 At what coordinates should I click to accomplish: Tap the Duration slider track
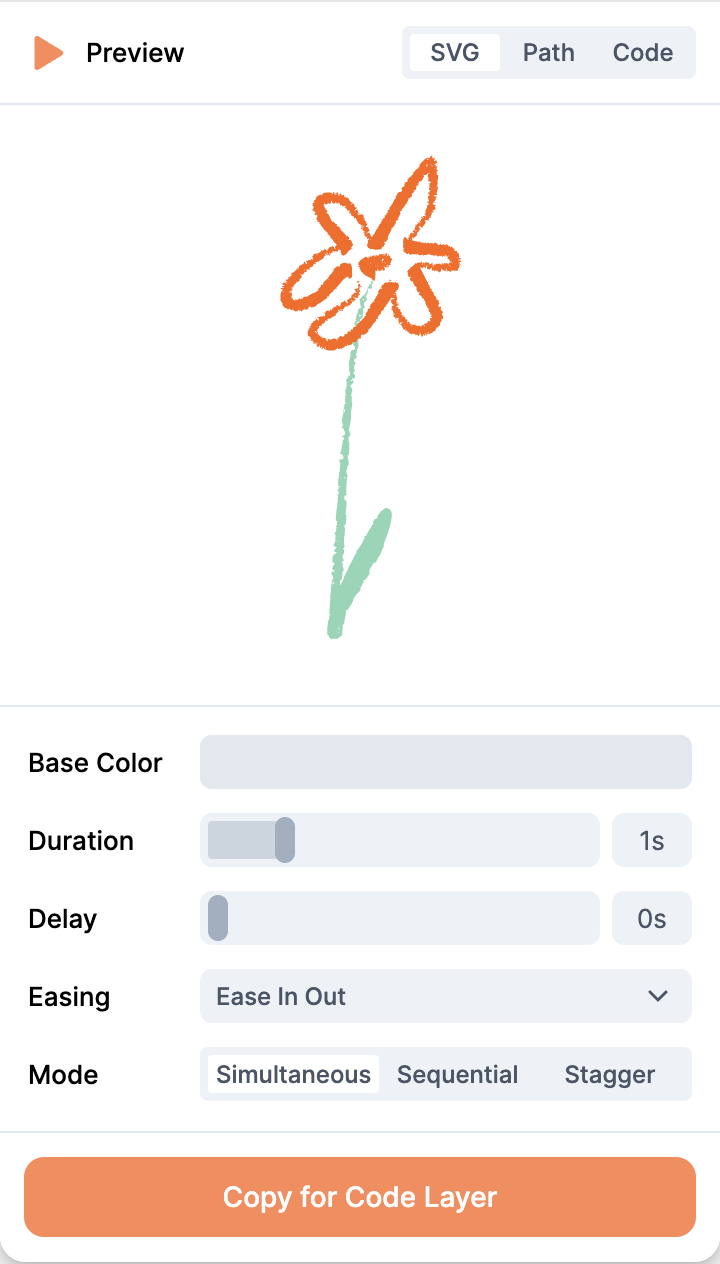(400, 840)
